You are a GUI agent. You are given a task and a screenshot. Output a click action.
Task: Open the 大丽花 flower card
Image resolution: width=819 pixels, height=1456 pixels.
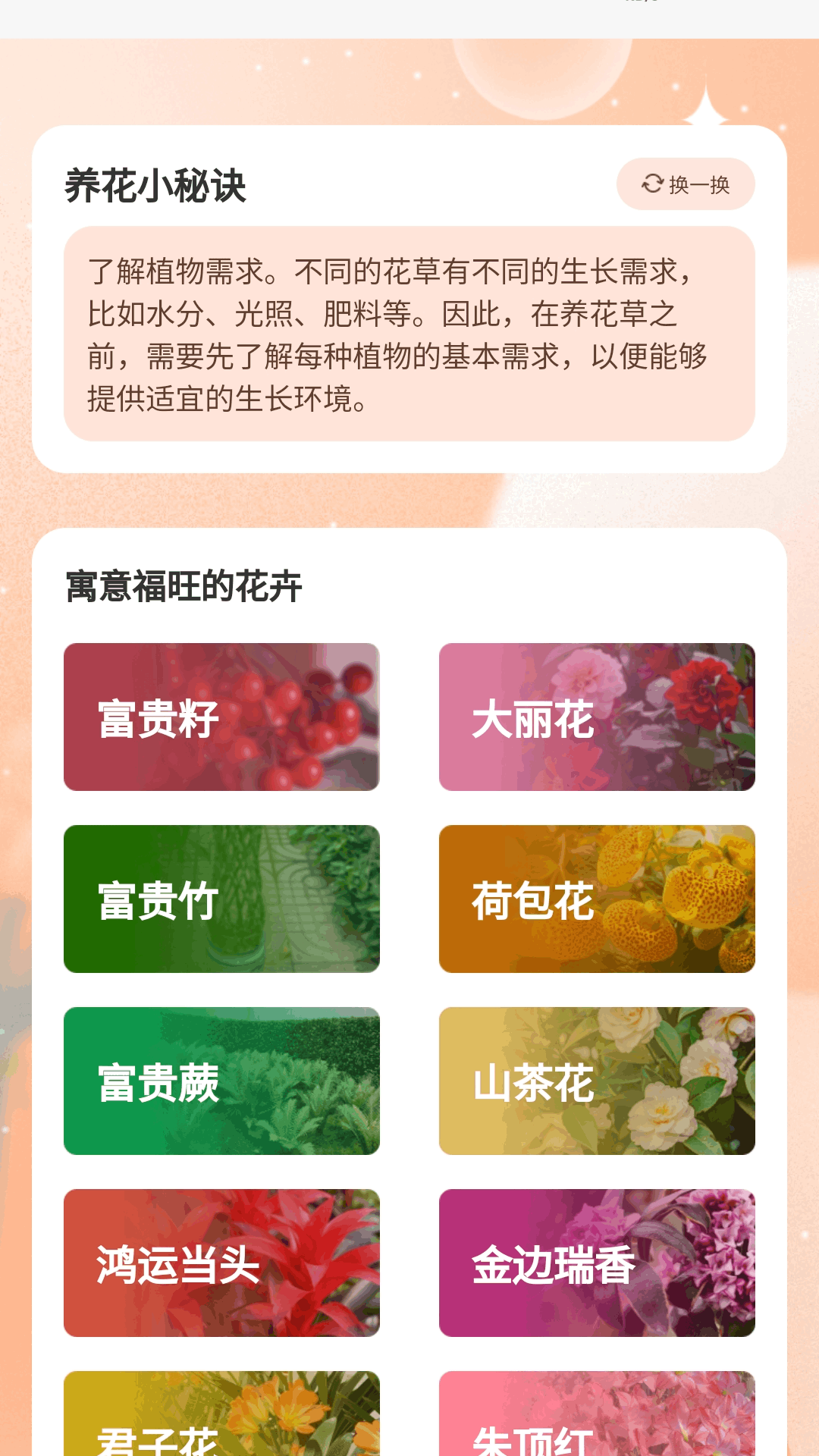click(597, 717)
